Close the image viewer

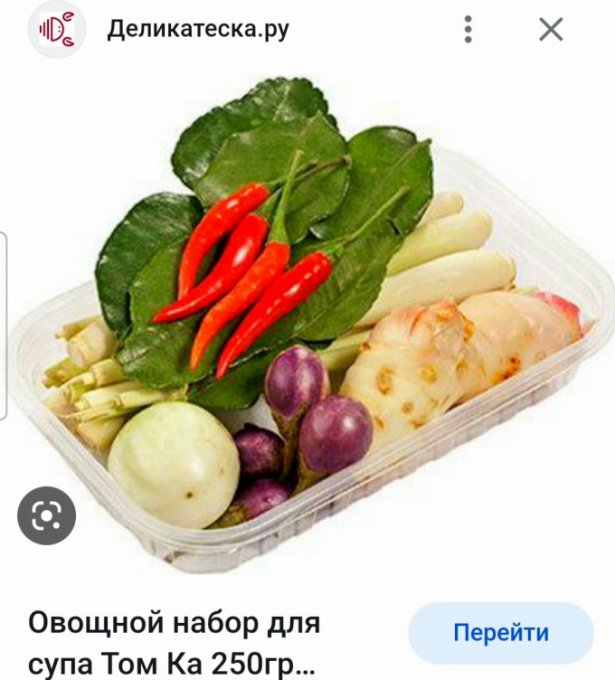tap(551, 30)
